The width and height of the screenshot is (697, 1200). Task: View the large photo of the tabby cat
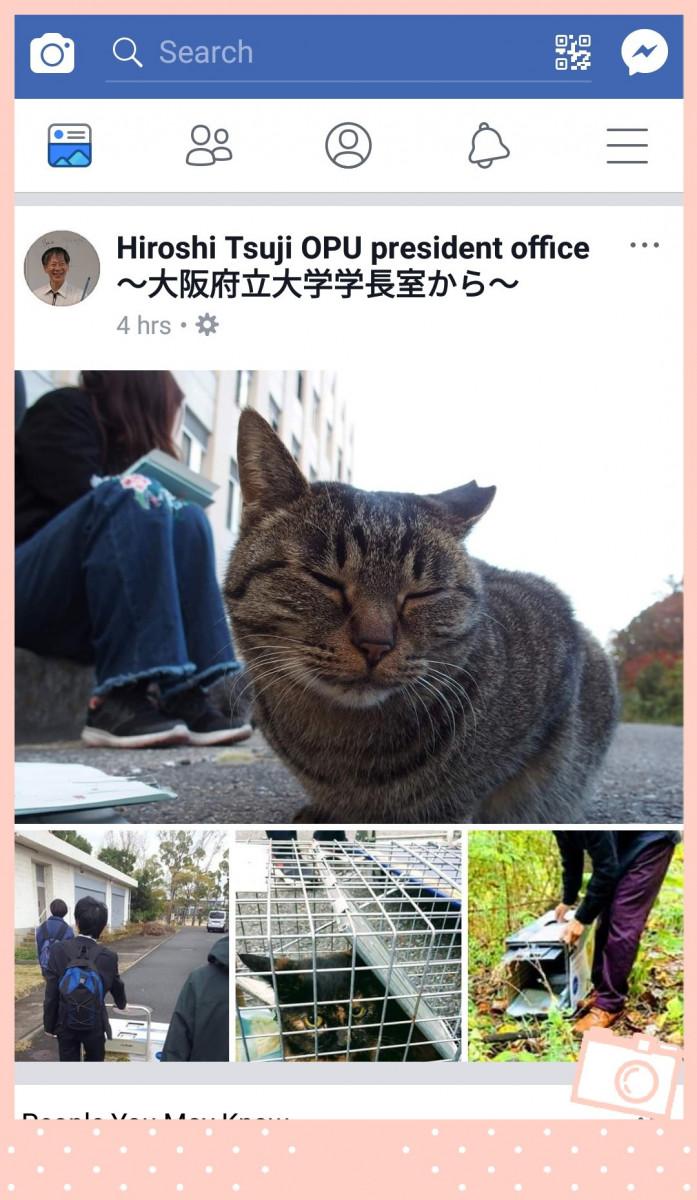point(348,596)
